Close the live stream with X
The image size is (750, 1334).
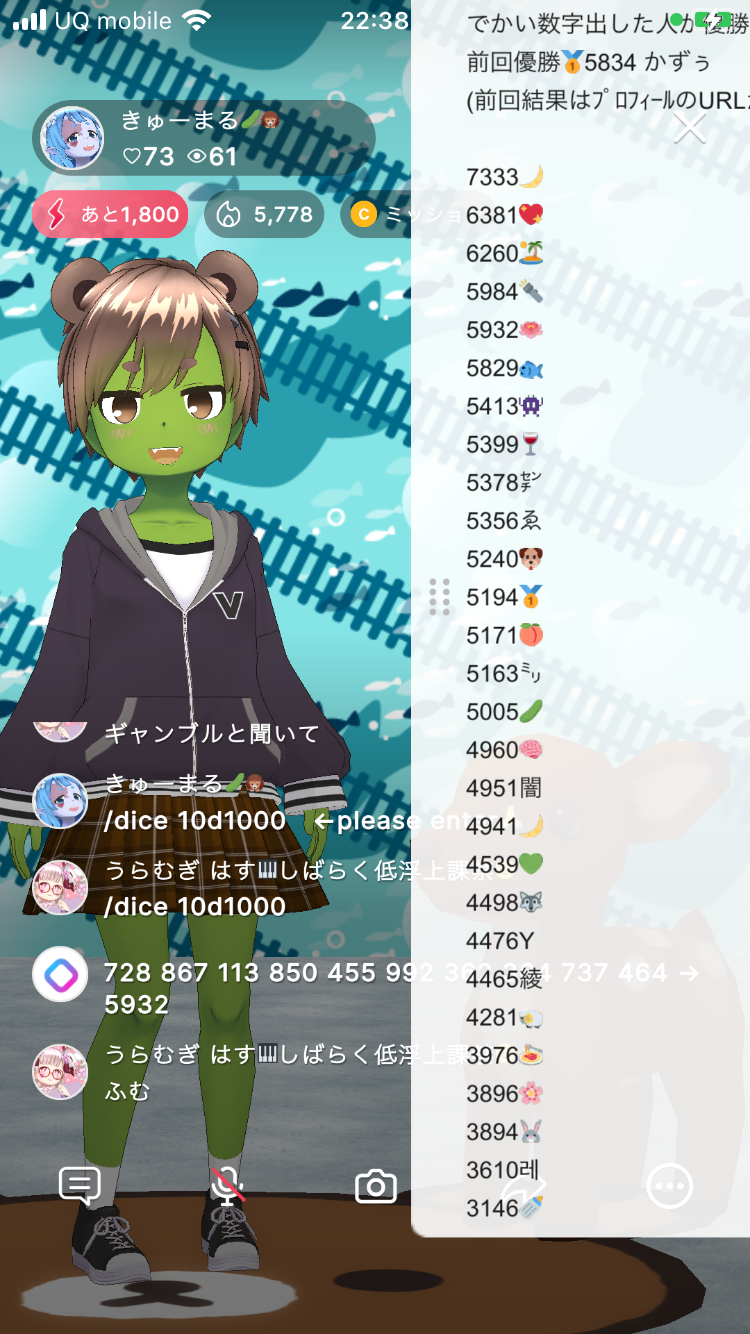tap(690, 128)
